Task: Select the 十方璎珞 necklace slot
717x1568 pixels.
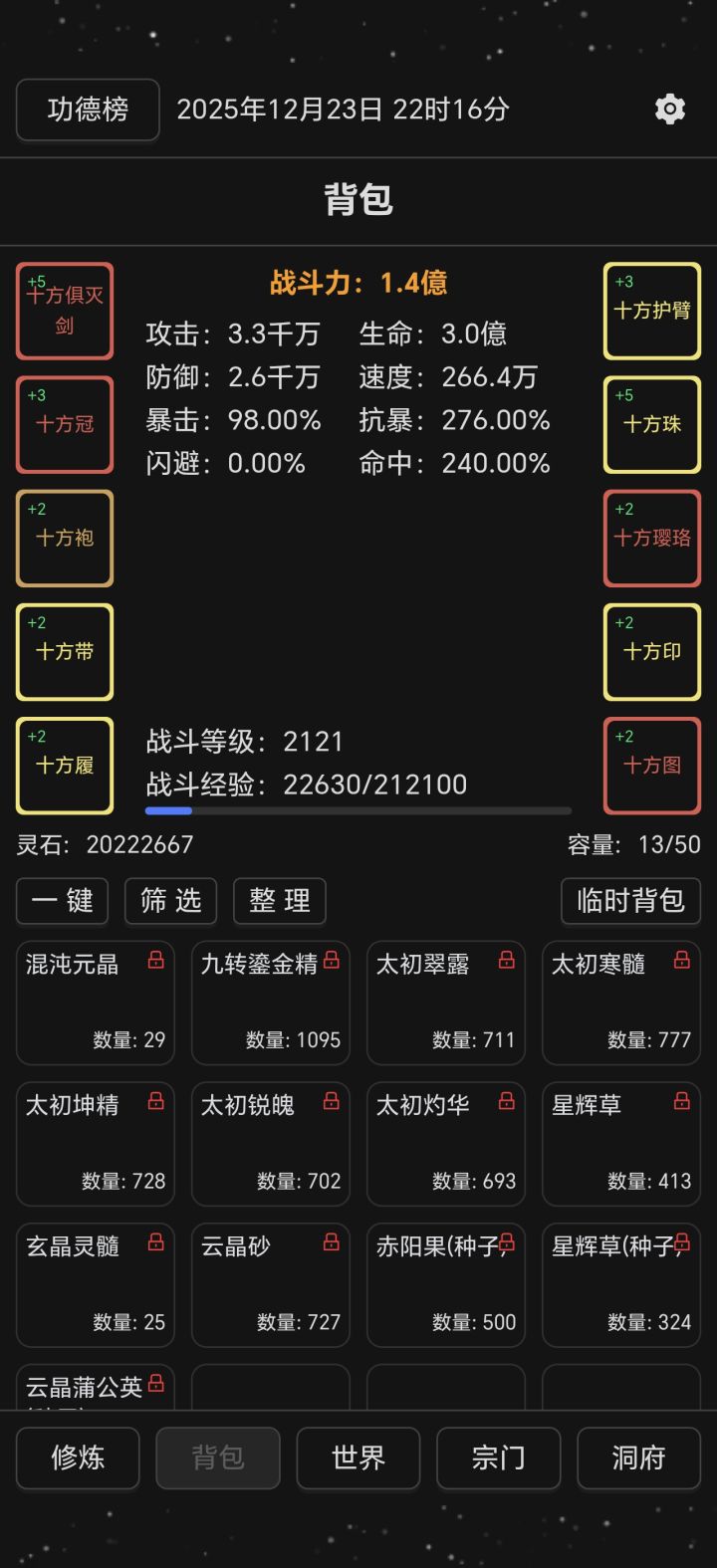Action: [x=651, y=539]
